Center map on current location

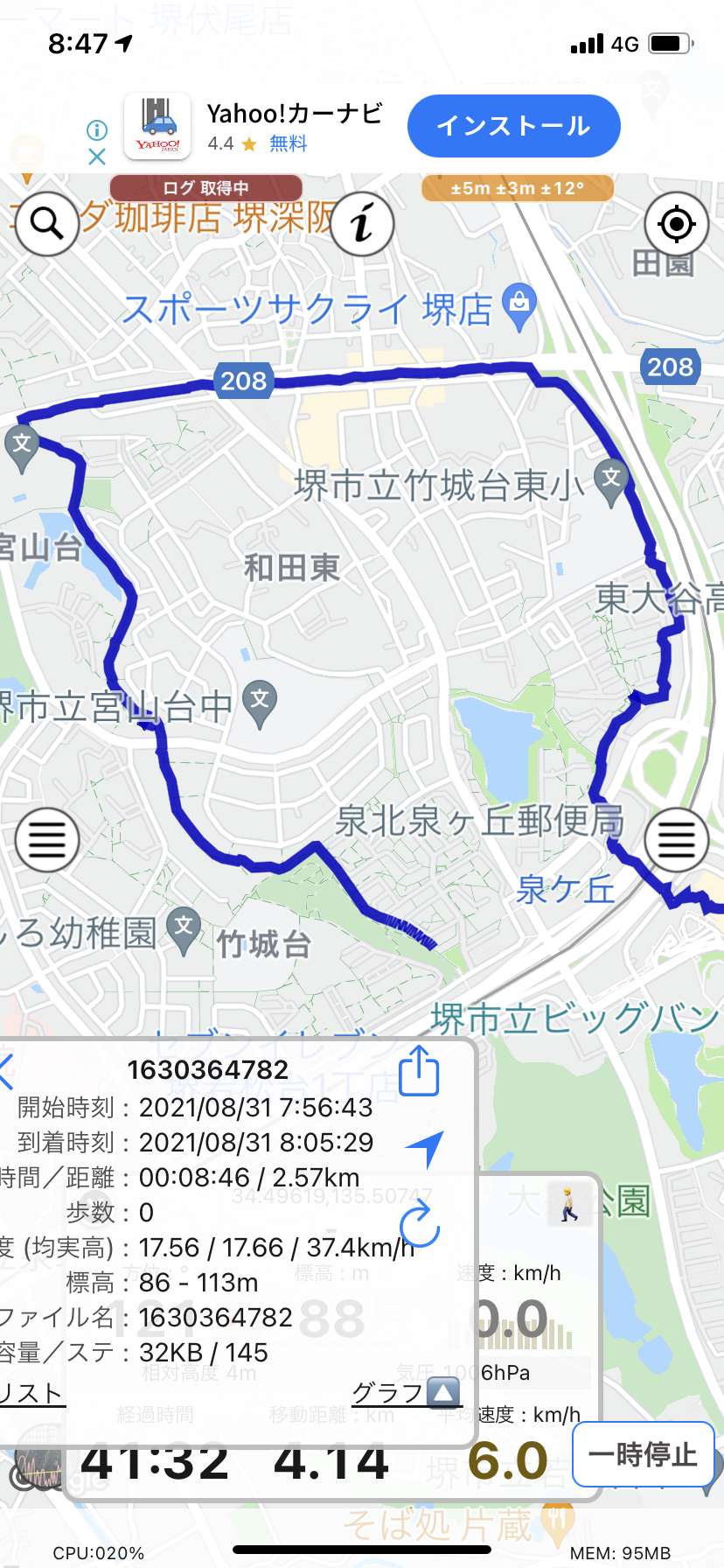pos(676,224)
